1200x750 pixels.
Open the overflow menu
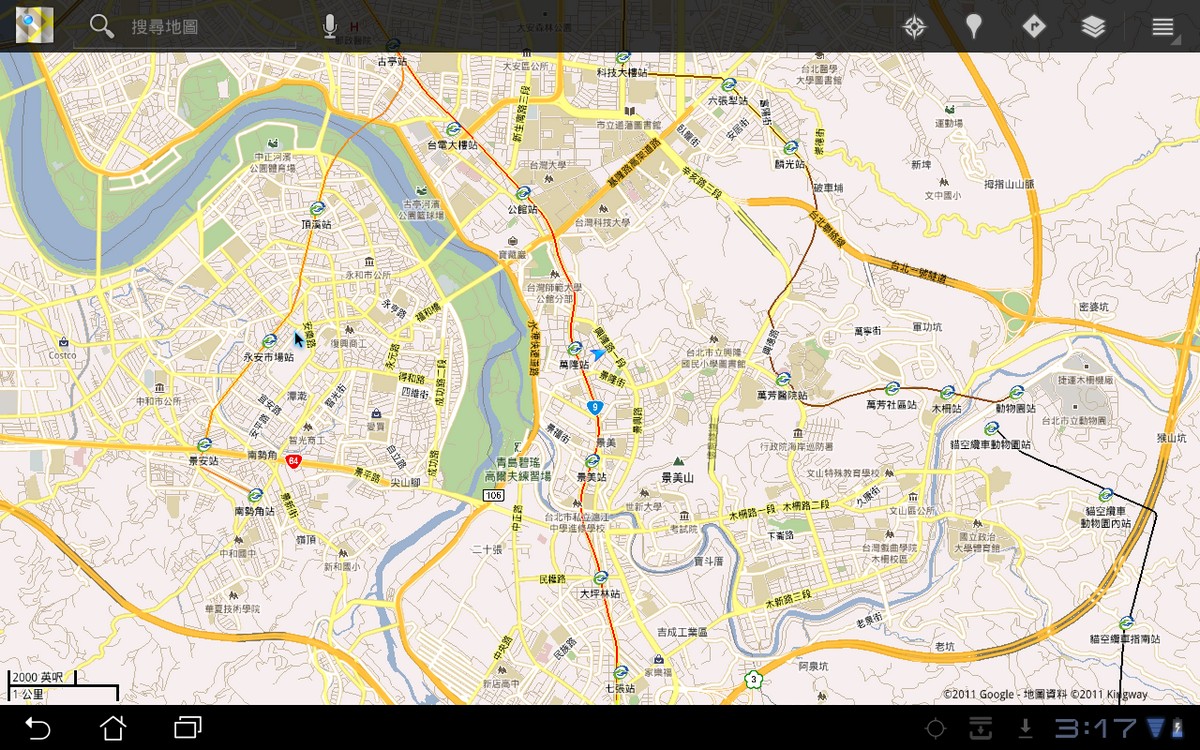click(1162, 27)
